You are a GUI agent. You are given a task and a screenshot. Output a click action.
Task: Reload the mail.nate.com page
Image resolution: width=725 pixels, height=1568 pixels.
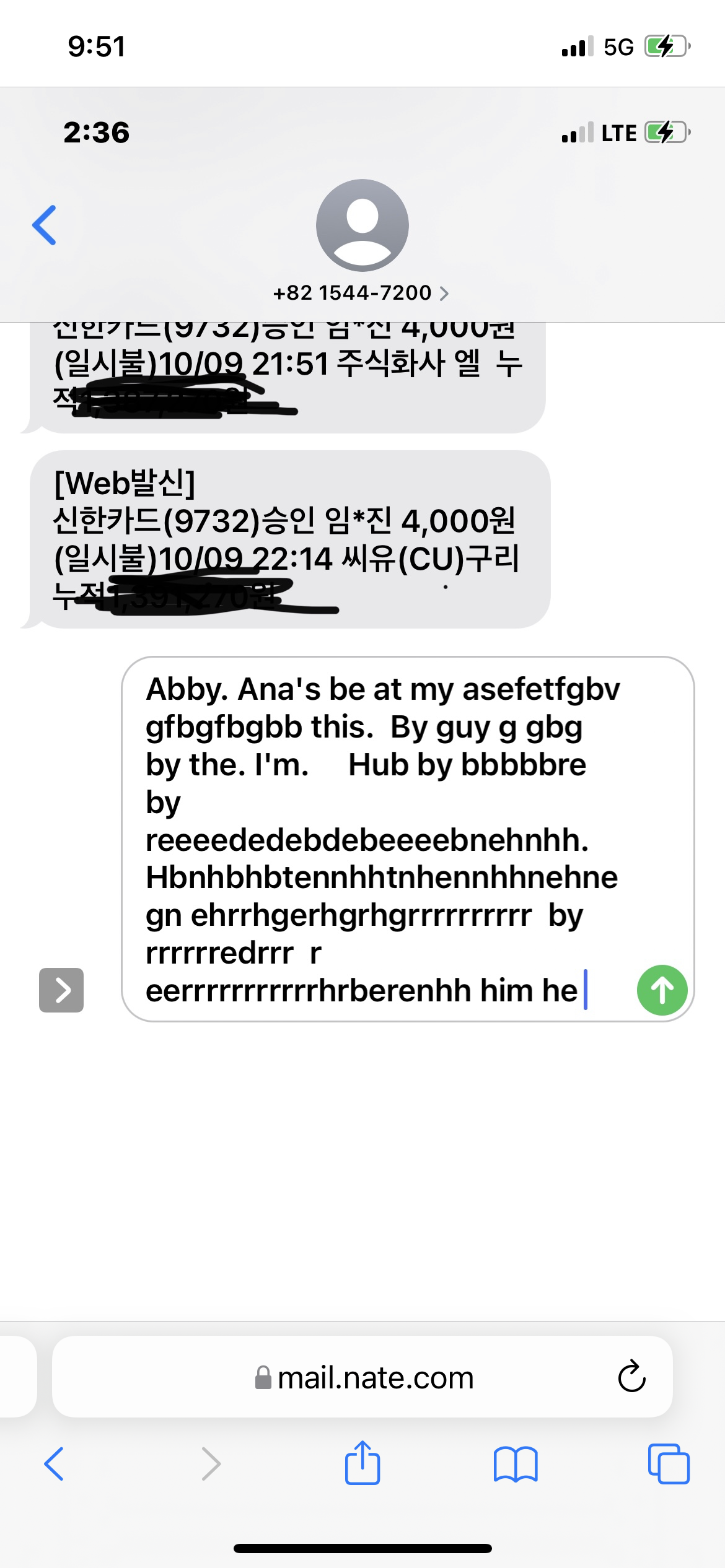click(x=631, y=1377)
